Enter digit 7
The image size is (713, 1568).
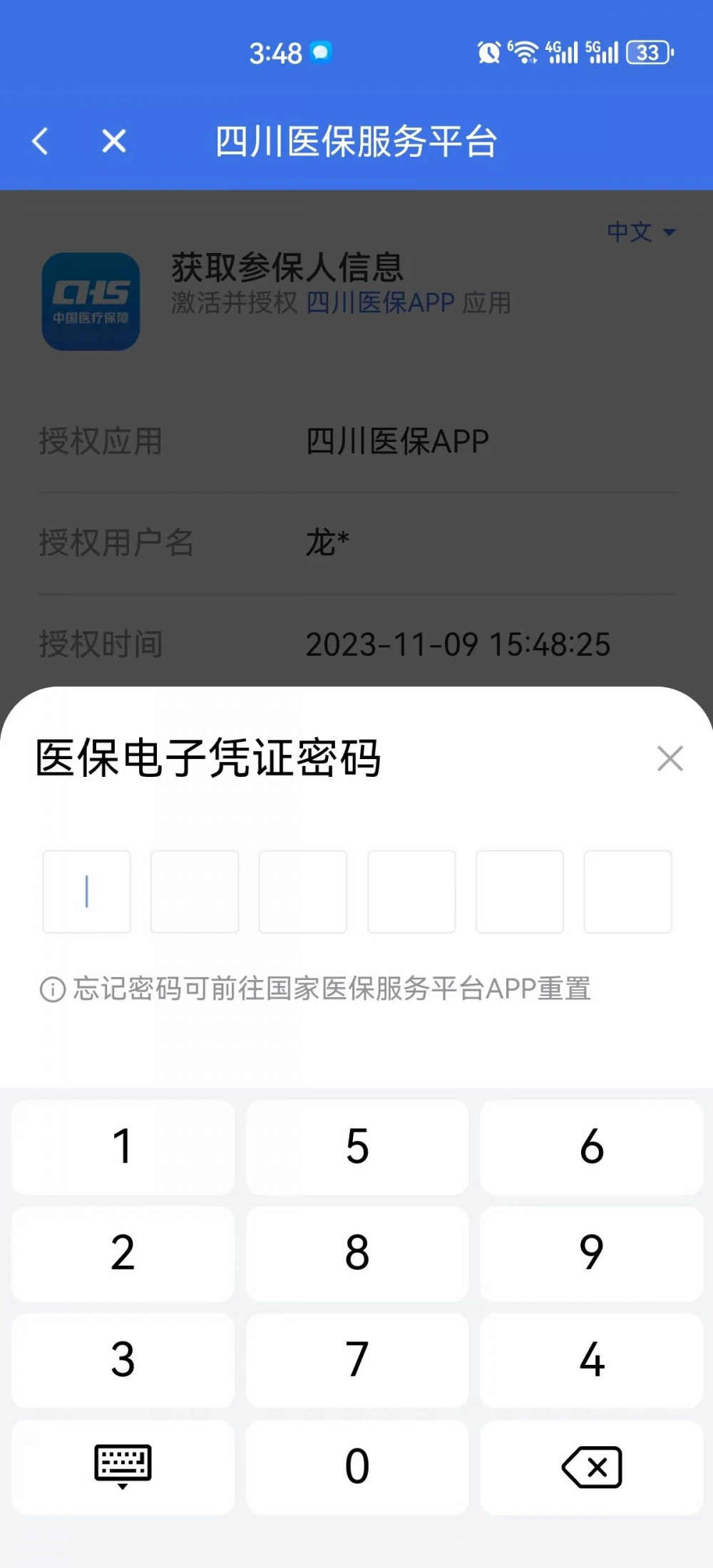(x=357, y=1360)
